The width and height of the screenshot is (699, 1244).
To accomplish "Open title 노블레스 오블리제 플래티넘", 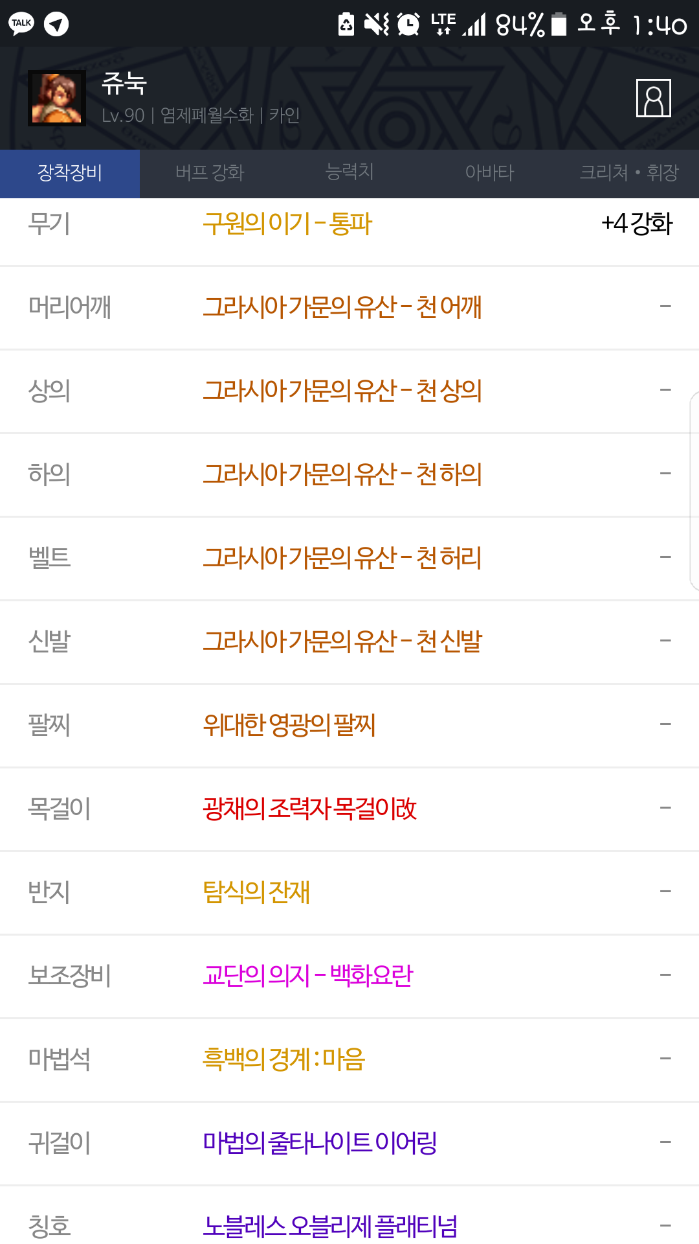I will coord(330,1225).
